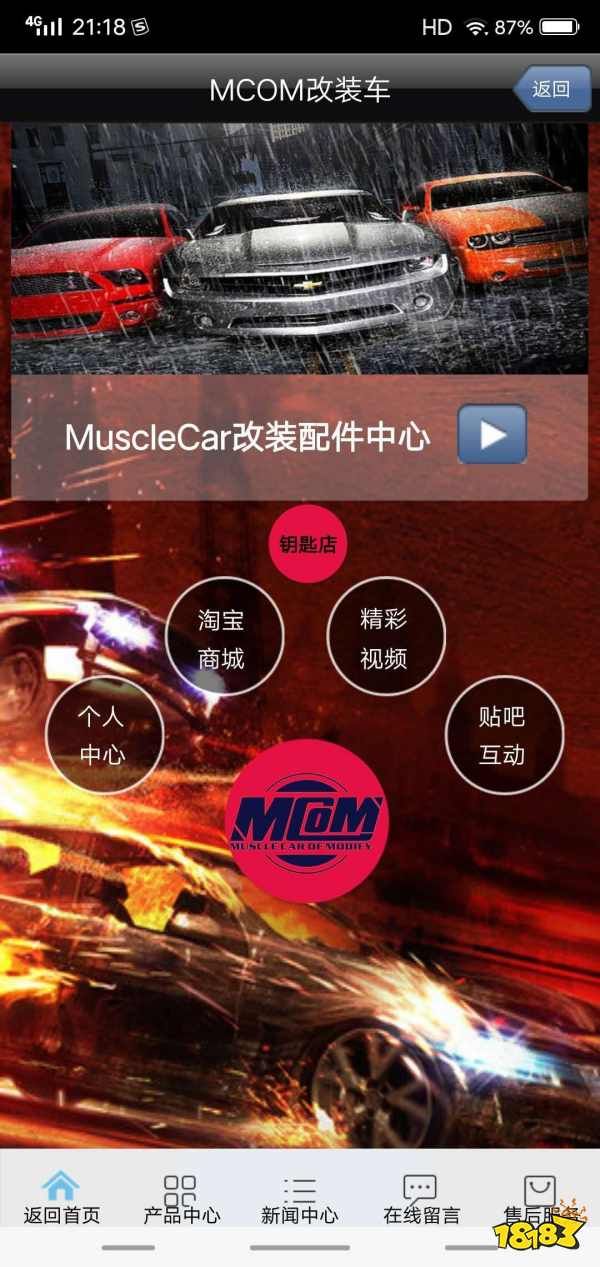Switch to the 产品中心 tab
Viewport: 600px width, 1267px height.
(x=181, y=1198)
